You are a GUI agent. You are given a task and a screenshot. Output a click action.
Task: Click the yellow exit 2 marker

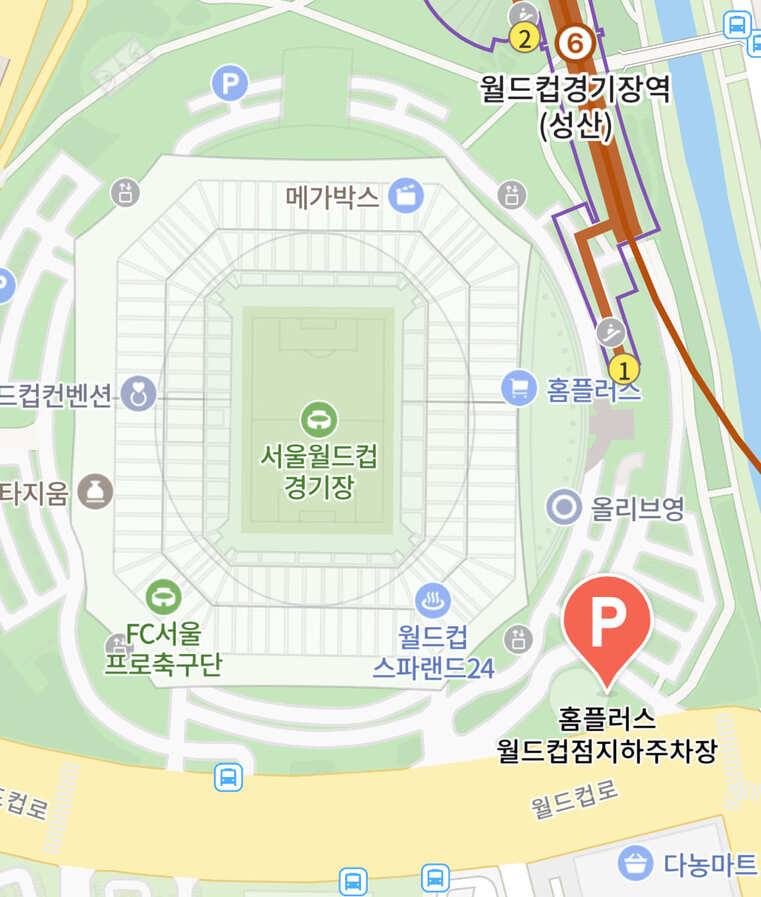(x=526, y=36)
